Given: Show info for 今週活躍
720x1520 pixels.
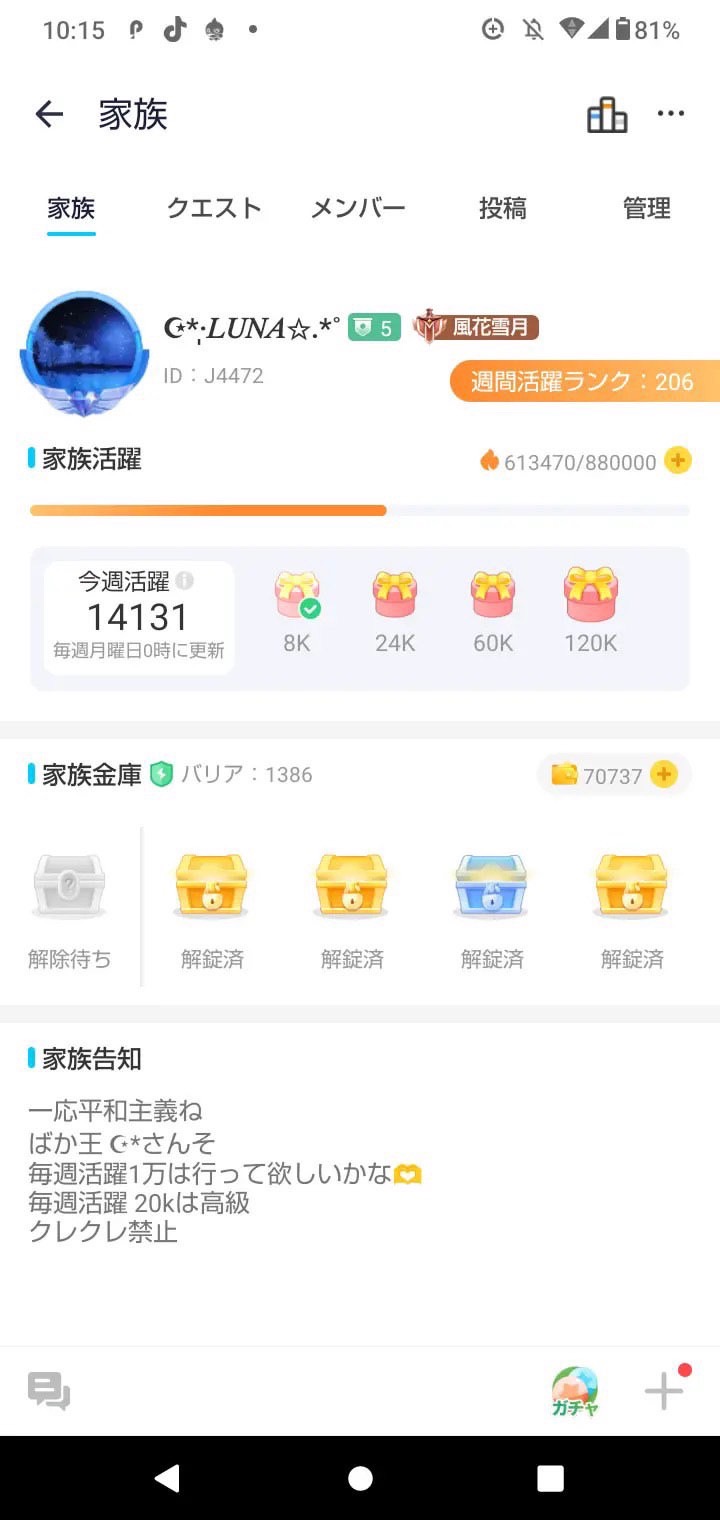Looking at the screenshot, I should click(x=185, y=580).
